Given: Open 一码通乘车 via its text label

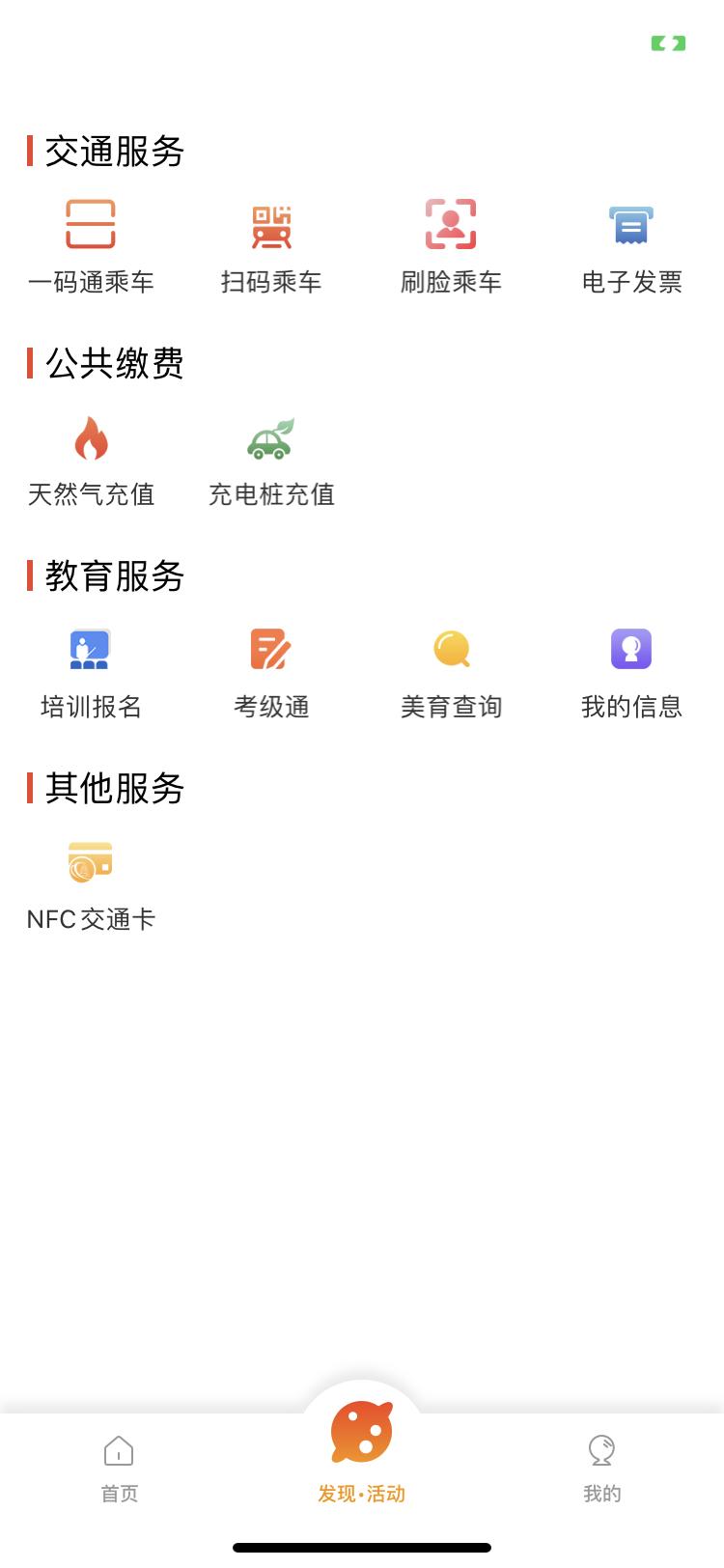Looking at the screenshot, I should pos(93,282).
